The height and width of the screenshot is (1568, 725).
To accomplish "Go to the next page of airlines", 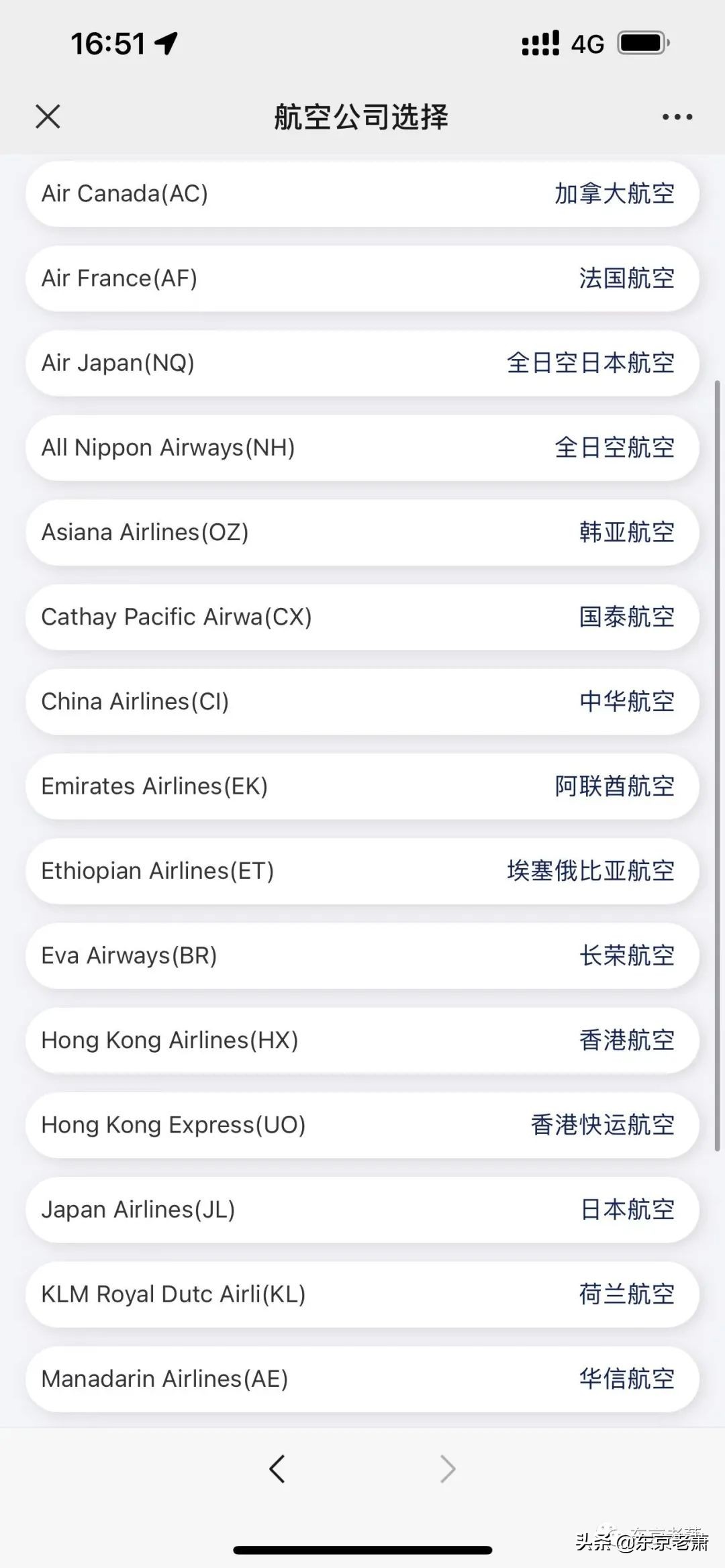I will coord(448,1469).
